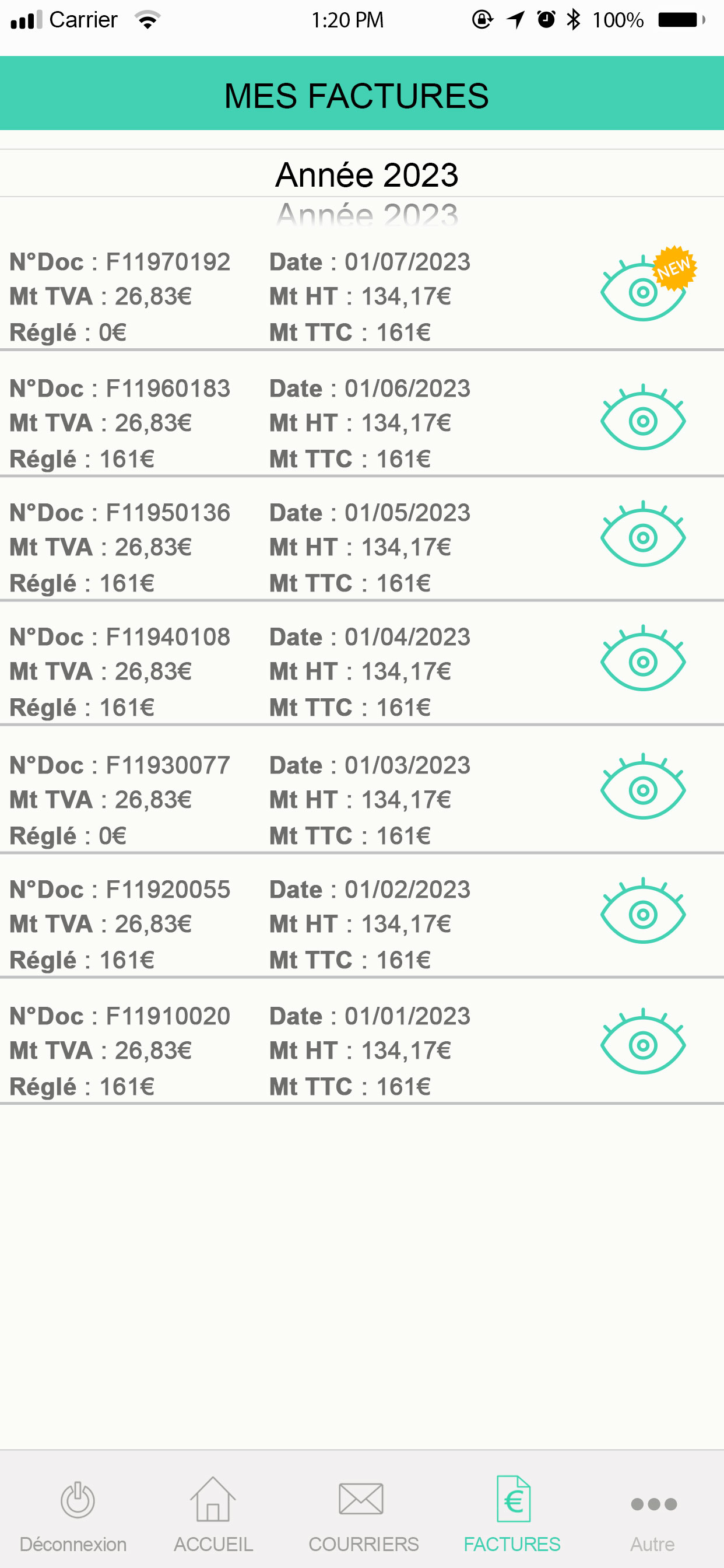The width and height of the screenshot is (724, 1568).
Task: Open eye icon for invoice F11960183
Action: point(643,418)
